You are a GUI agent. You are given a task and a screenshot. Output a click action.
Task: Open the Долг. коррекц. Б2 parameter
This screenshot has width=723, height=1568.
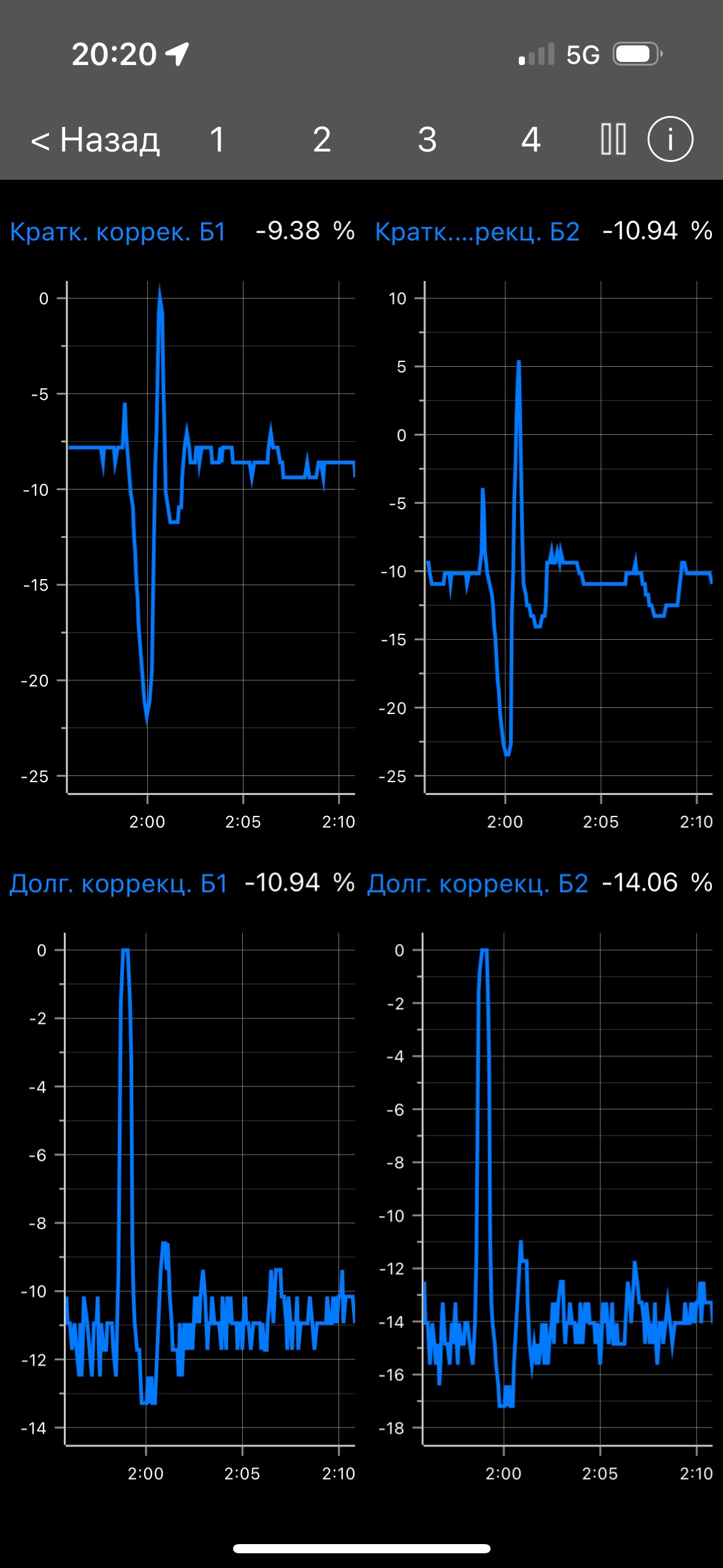(x=478, y=883)
